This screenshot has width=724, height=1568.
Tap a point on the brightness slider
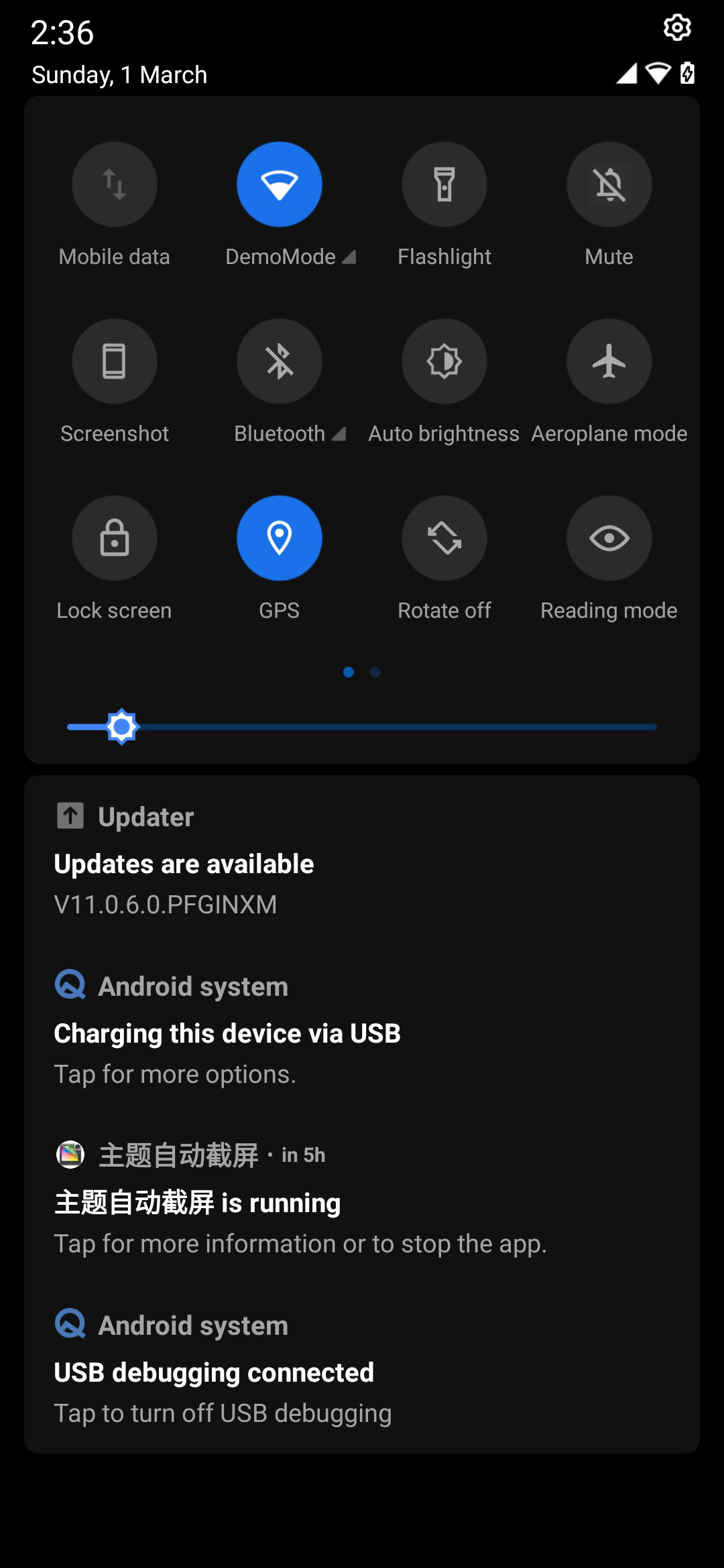tap(362, 727)
